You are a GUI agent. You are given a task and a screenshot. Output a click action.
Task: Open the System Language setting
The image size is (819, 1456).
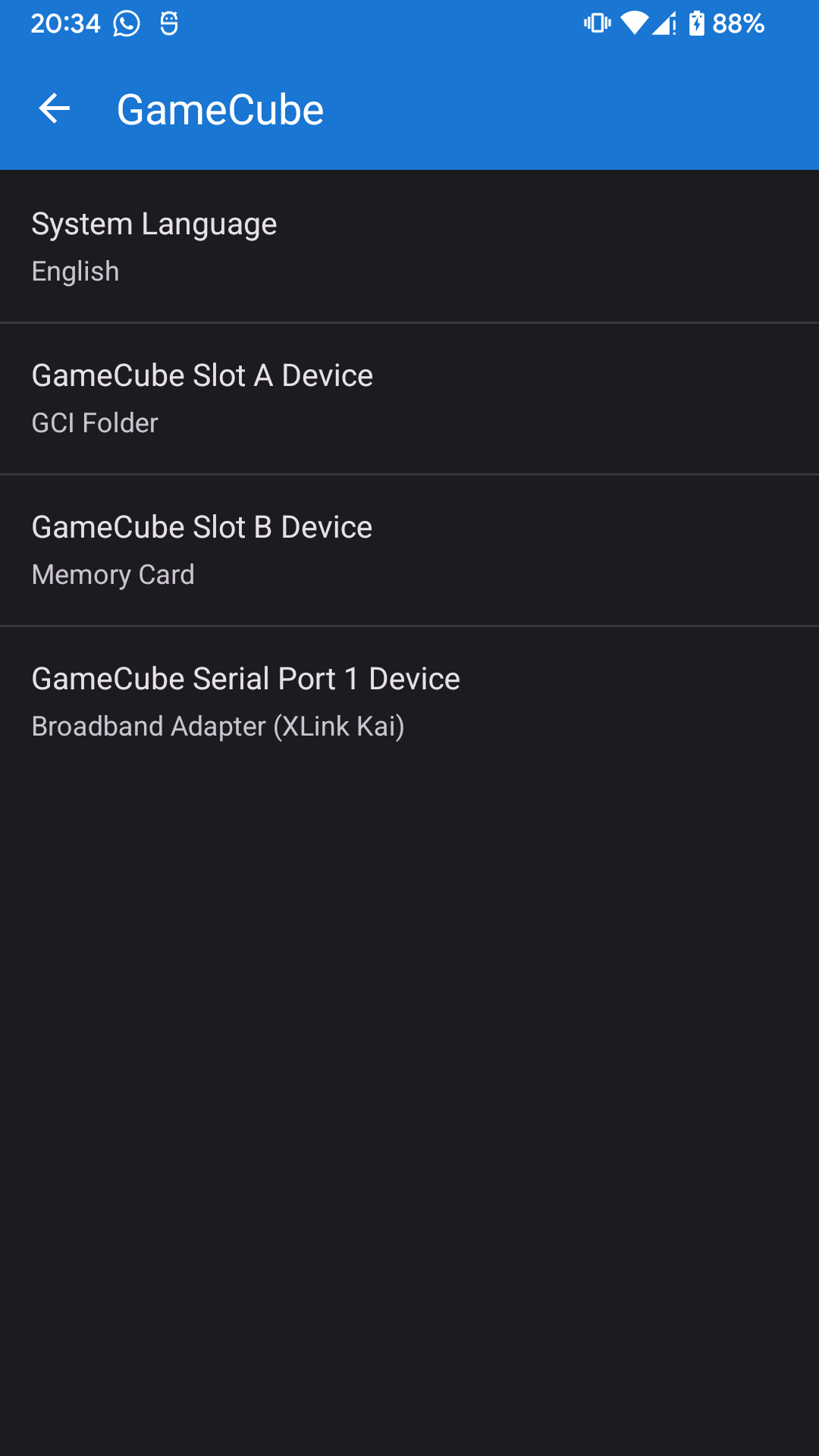(409, 246)
